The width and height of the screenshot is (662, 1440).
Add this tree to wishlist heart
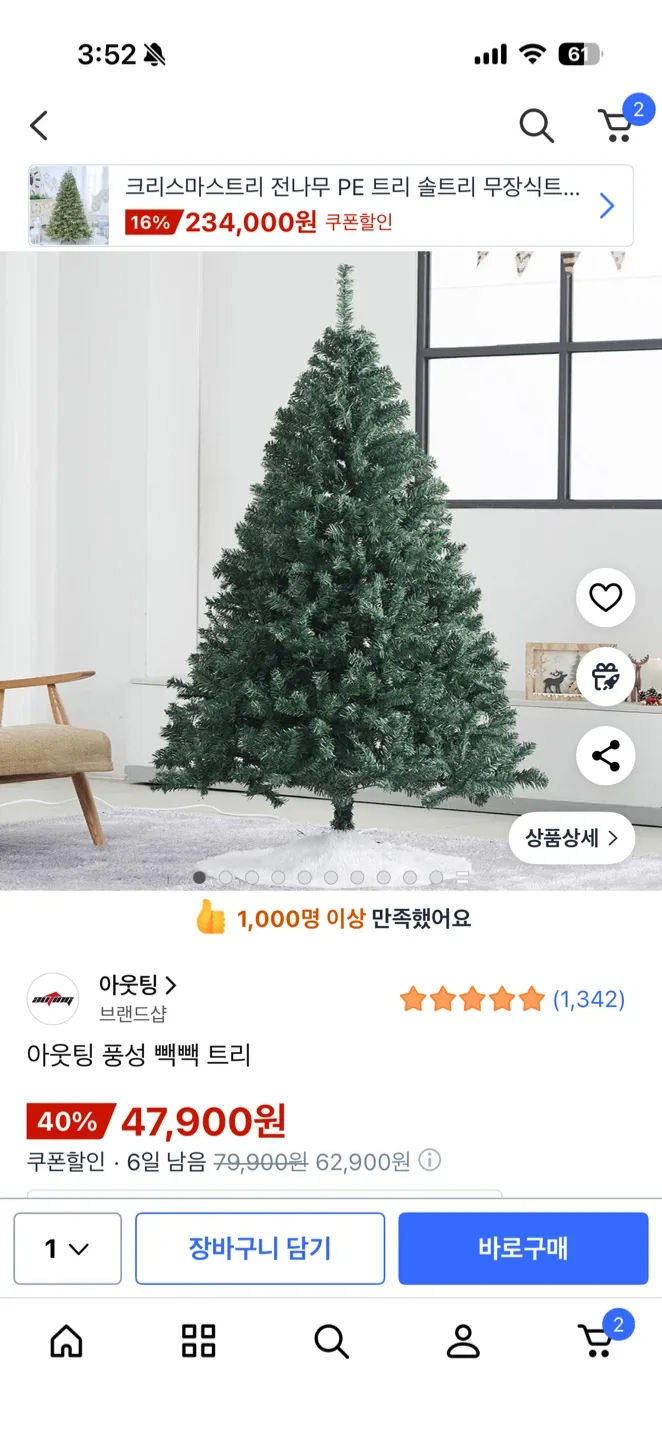[605, 598]
